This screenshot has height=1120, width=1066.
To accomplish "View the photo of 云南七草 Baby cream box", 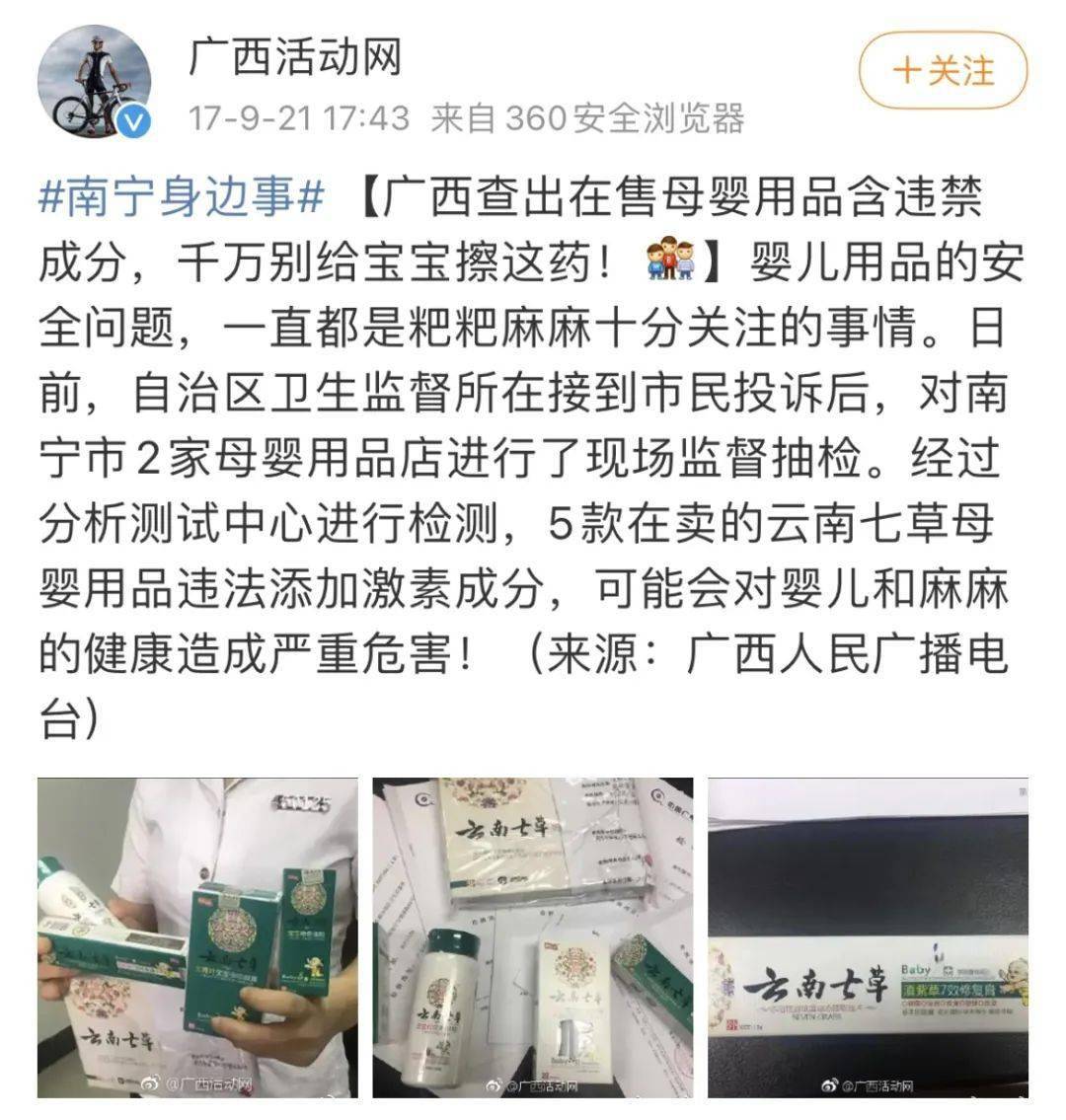I will pyautogui.click(x=868, y=937).
